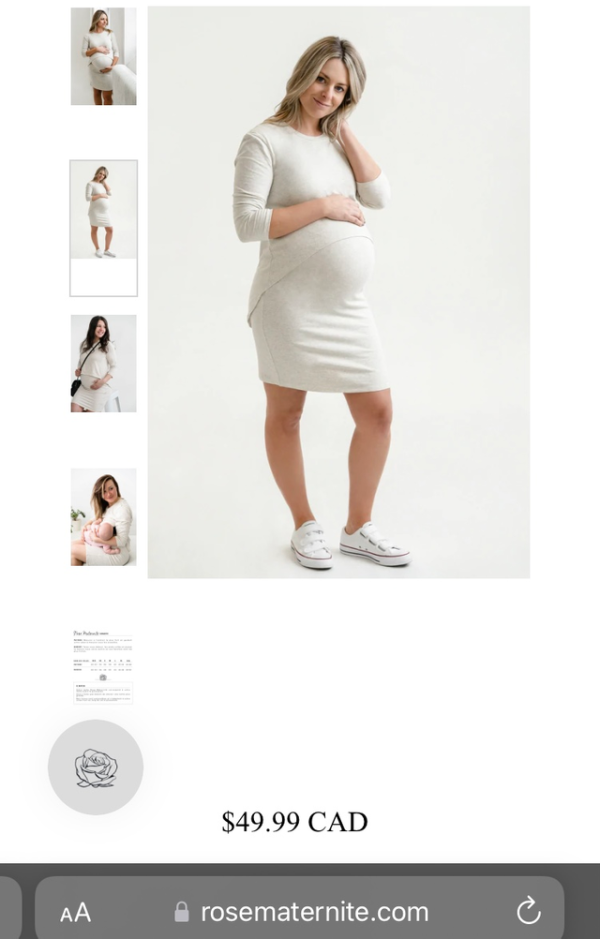Reload the page
Viewport: 600px width, 939px height.
pyautogui.click(x=528, y=911)
